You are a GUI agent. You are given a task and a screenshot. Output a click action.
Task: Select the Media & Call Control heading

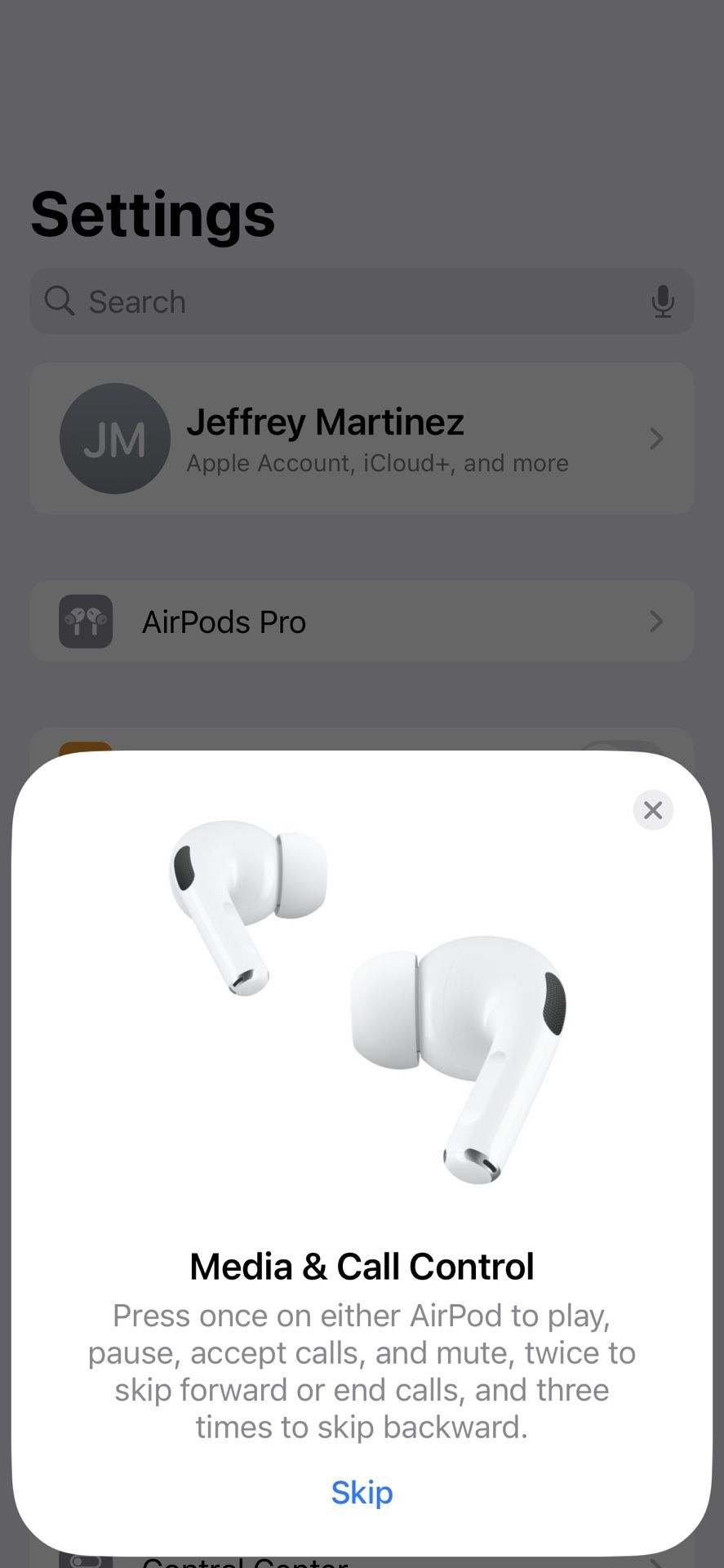[362, 1266]
